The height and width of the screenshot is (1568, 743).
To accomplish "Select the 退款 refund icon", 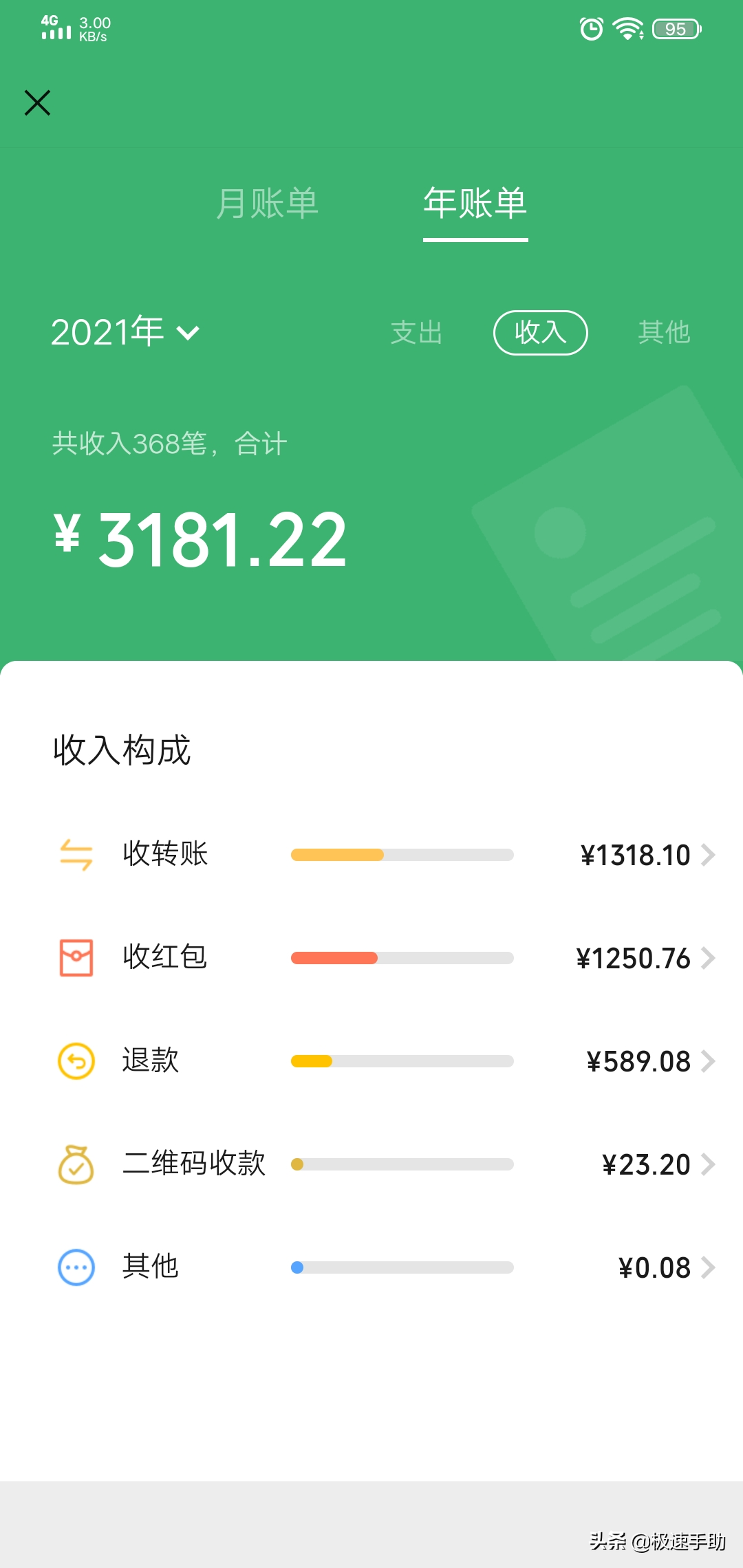I will coord(76,1061).
